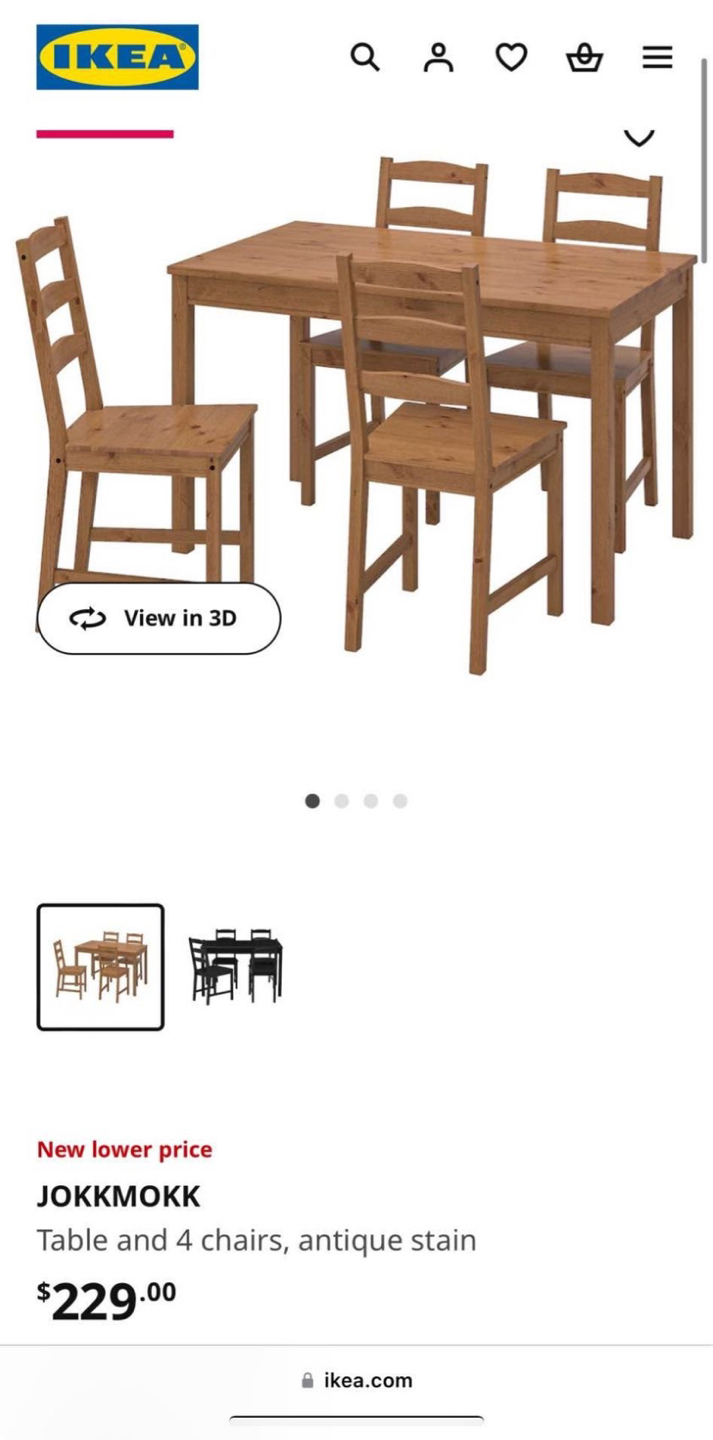
Task: Jump to the second image page dot
Action: pyautogui.click(x=342, y=801)
